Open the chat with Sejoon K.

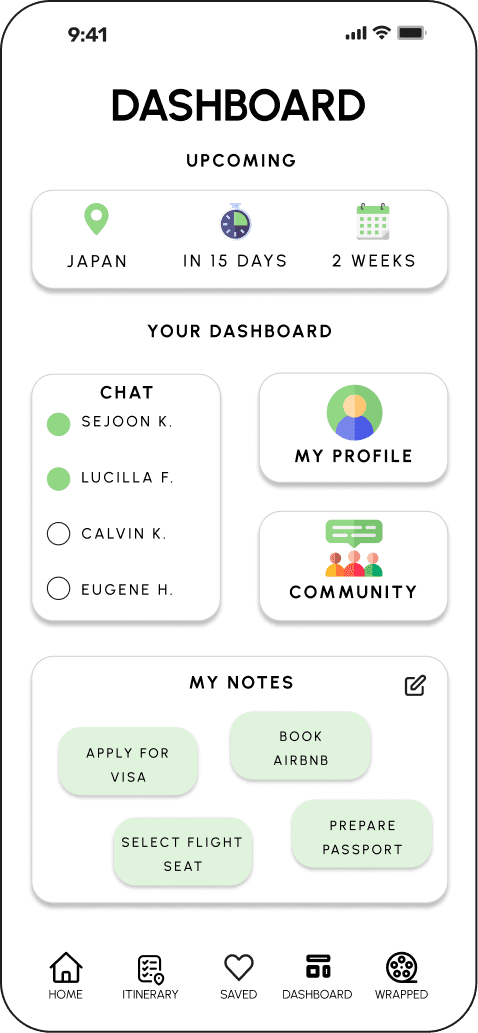click(110, 423)
